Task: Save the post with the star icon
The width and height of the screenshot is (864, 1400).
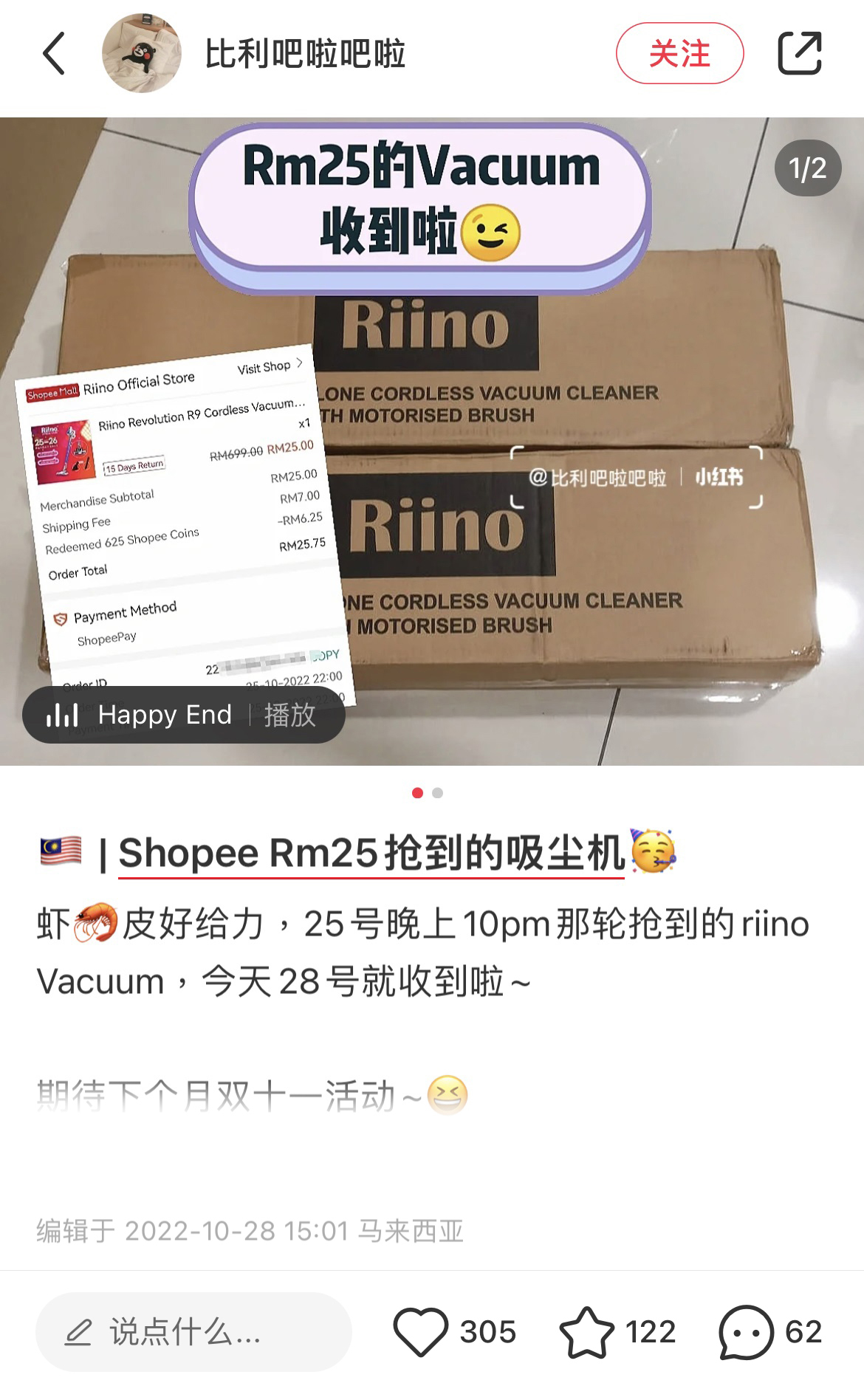Action: [587, 1332]
